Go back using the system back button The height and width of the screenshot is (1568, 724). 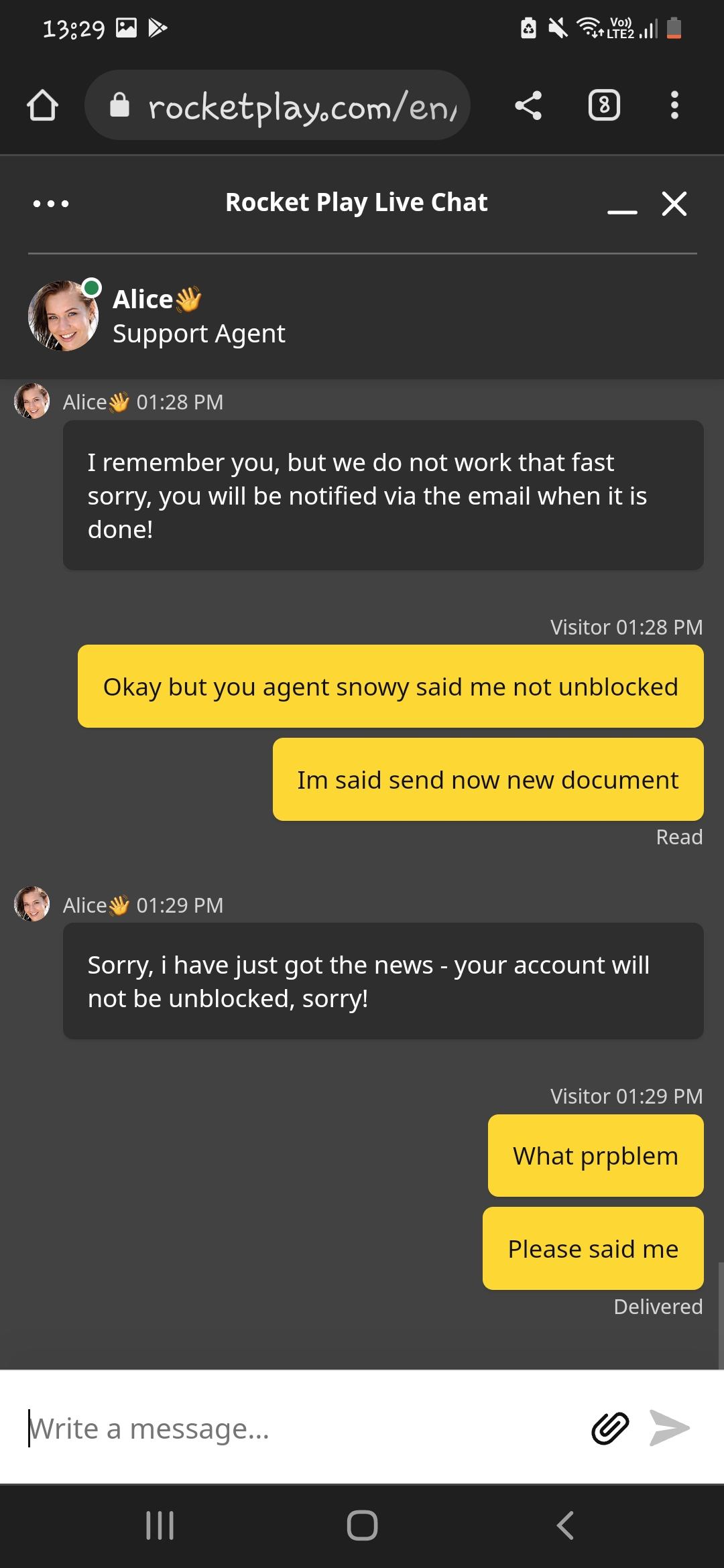[564, 1526]
